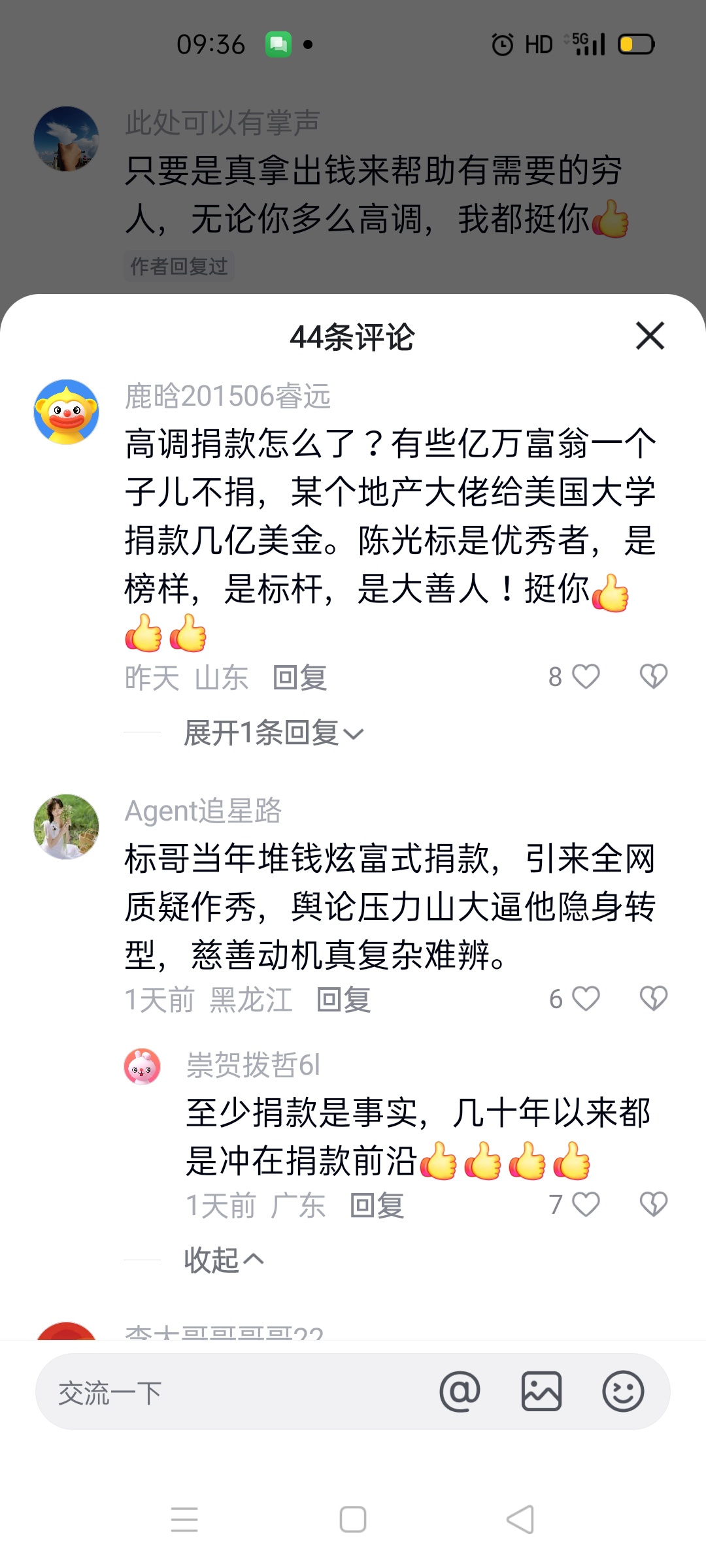This screenshot has height=1568, width=706.
Task: Reply to 崇贺拨哲6l's comment
Action: 377,1205
